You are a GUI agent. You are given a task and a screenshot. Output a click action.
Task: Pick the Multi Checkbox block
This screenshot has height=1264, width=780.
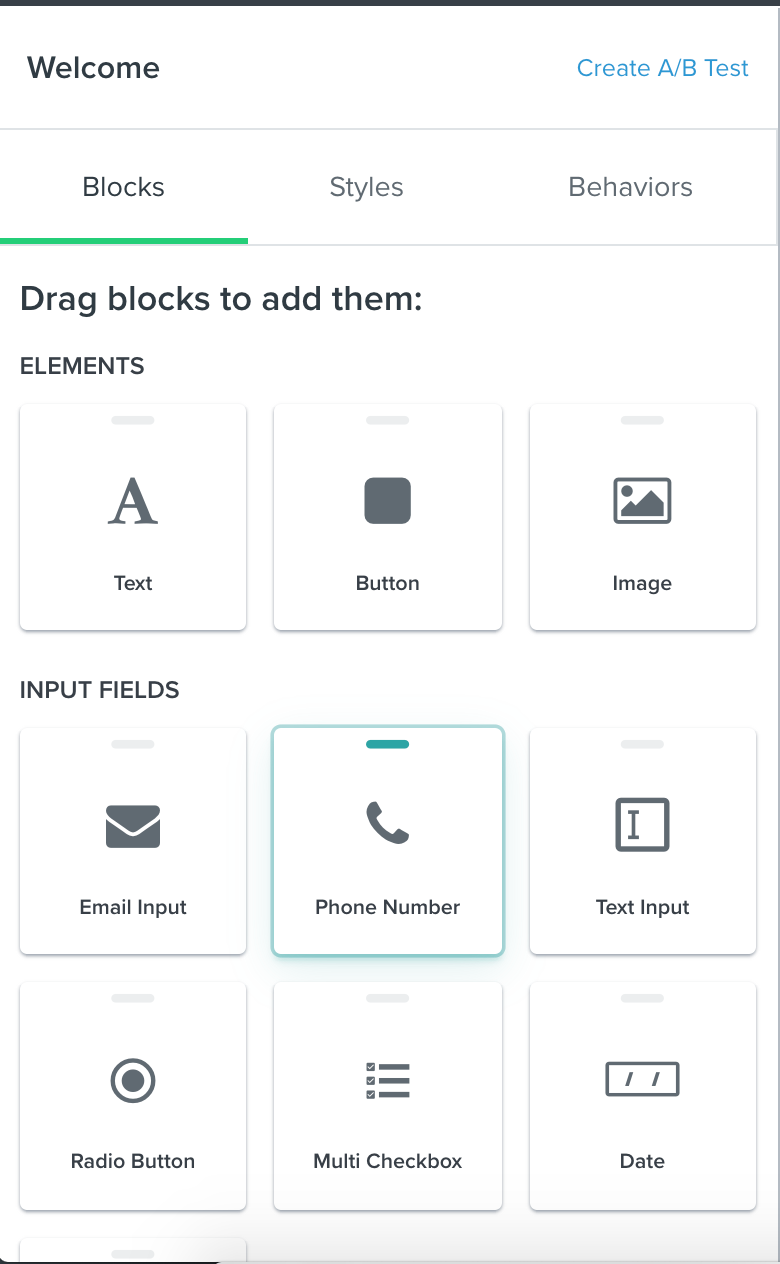tap(388, 1096)
